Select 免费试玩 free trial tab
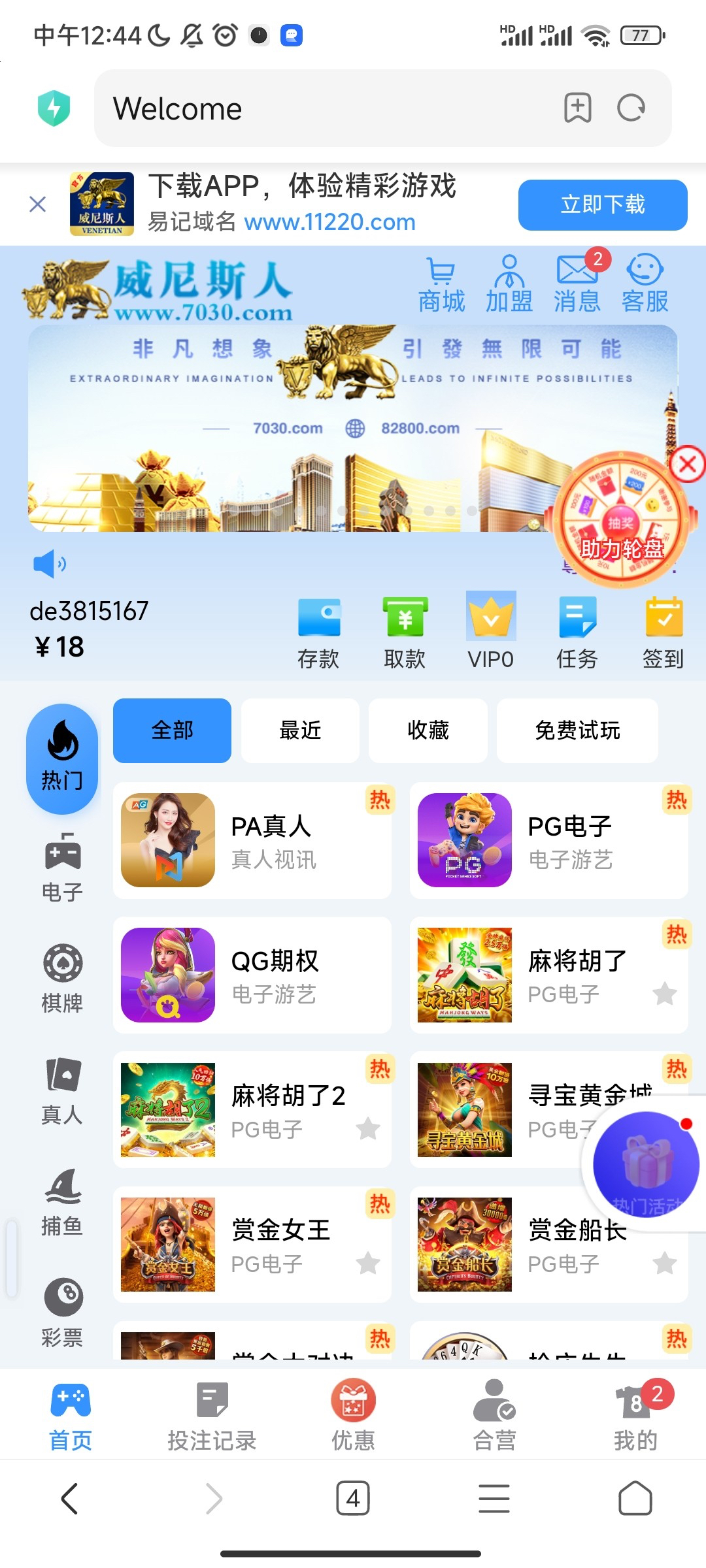This screenshot has width=706, height=1568. [577, 730]
